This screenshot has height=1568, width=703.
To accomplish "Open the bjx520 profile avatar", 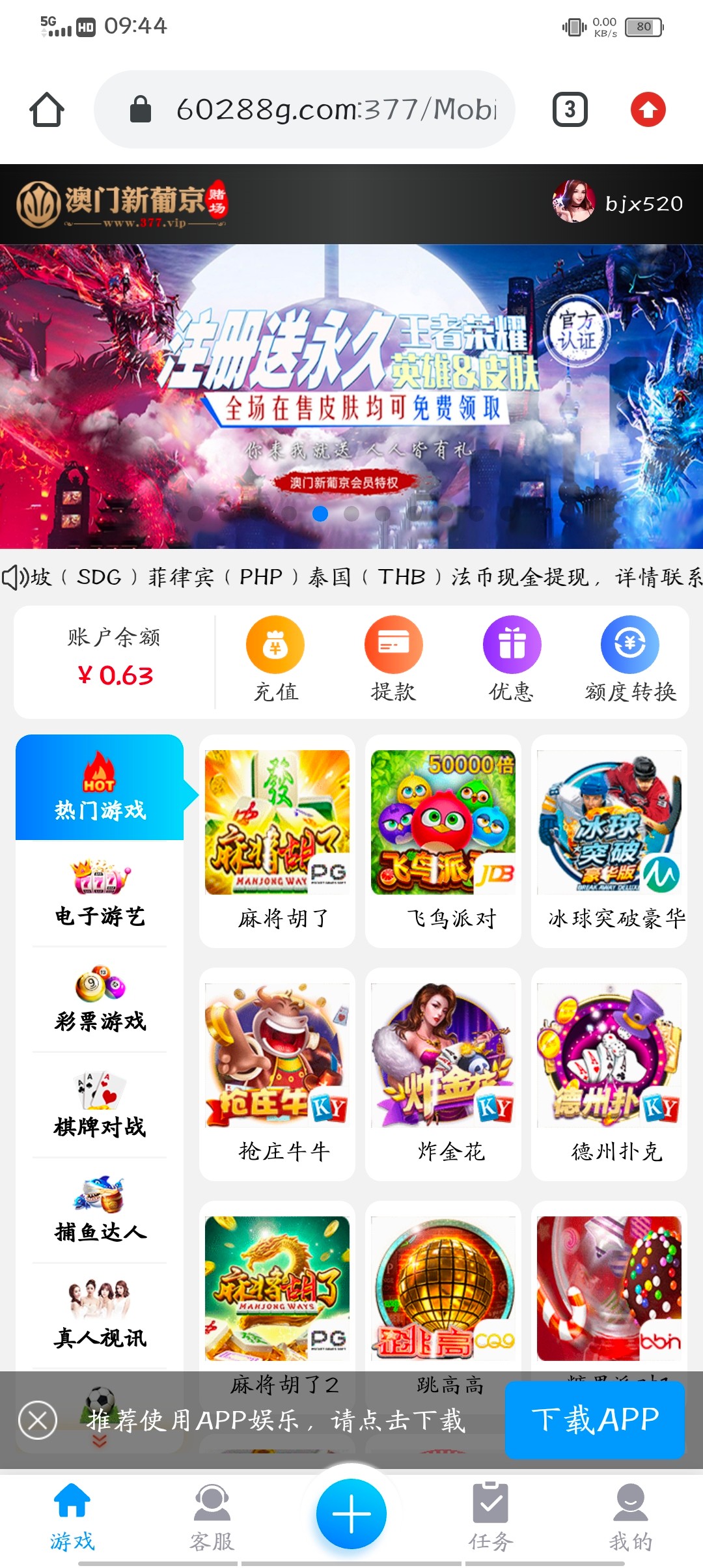I will [573, 202].
